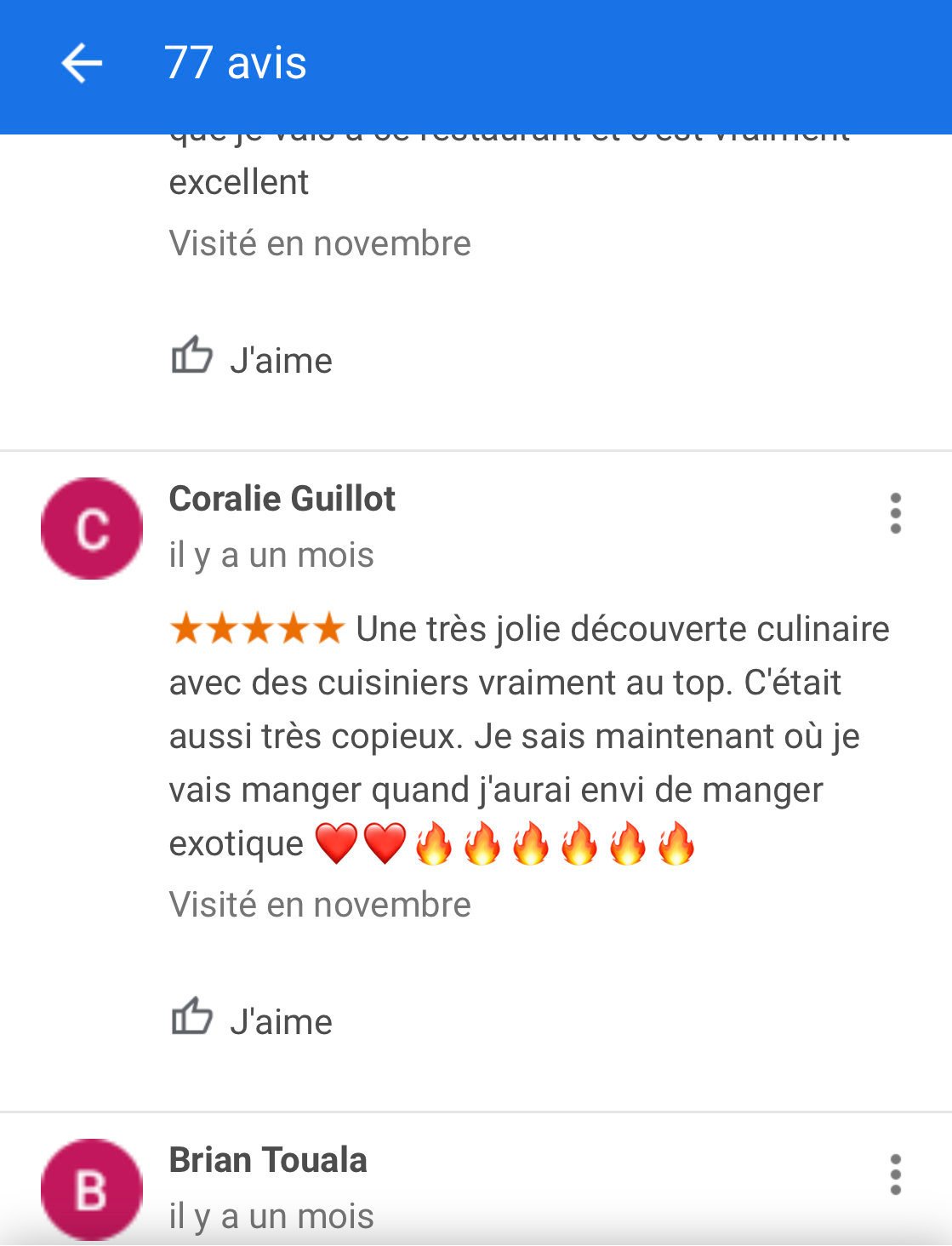This screenshot has width=952, height=1246.
Task: View Brian Touala's profile picture
Action: [92, 1189]
